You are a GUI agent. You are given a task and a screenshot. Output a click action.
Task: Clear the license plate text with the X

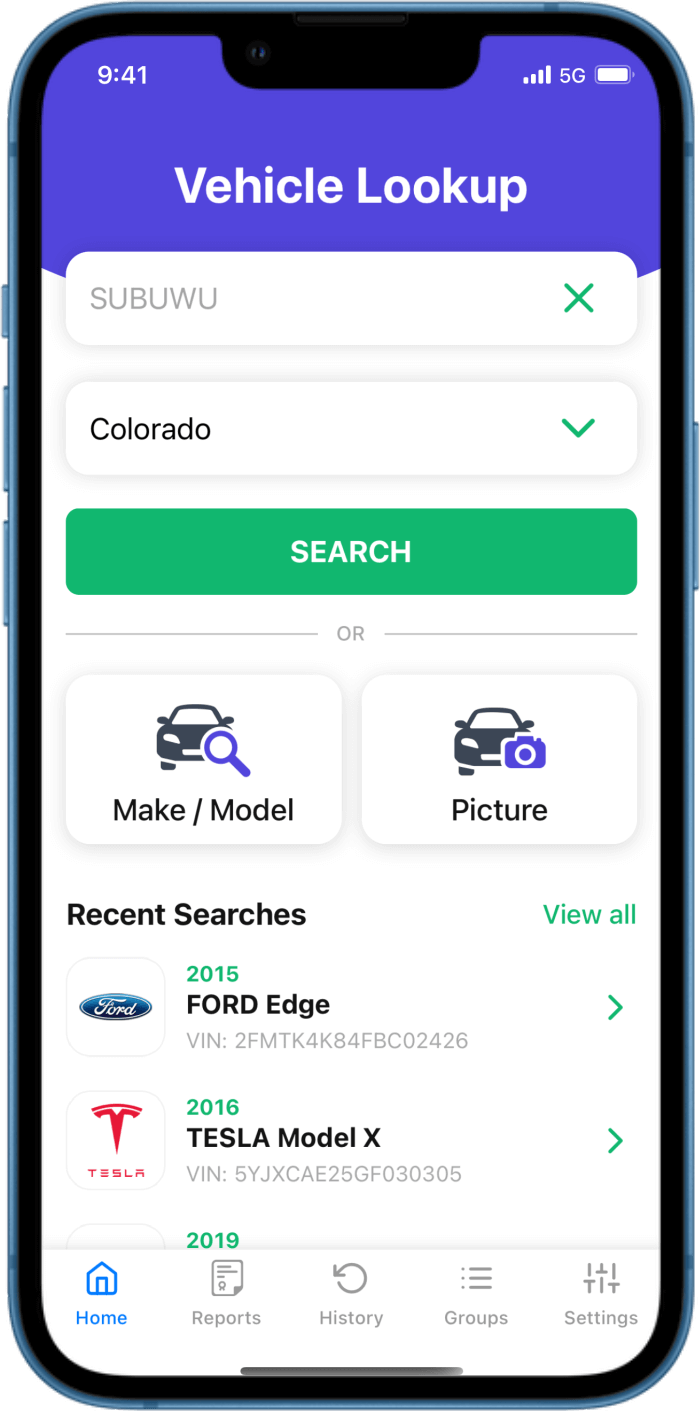tap(578, 298)
